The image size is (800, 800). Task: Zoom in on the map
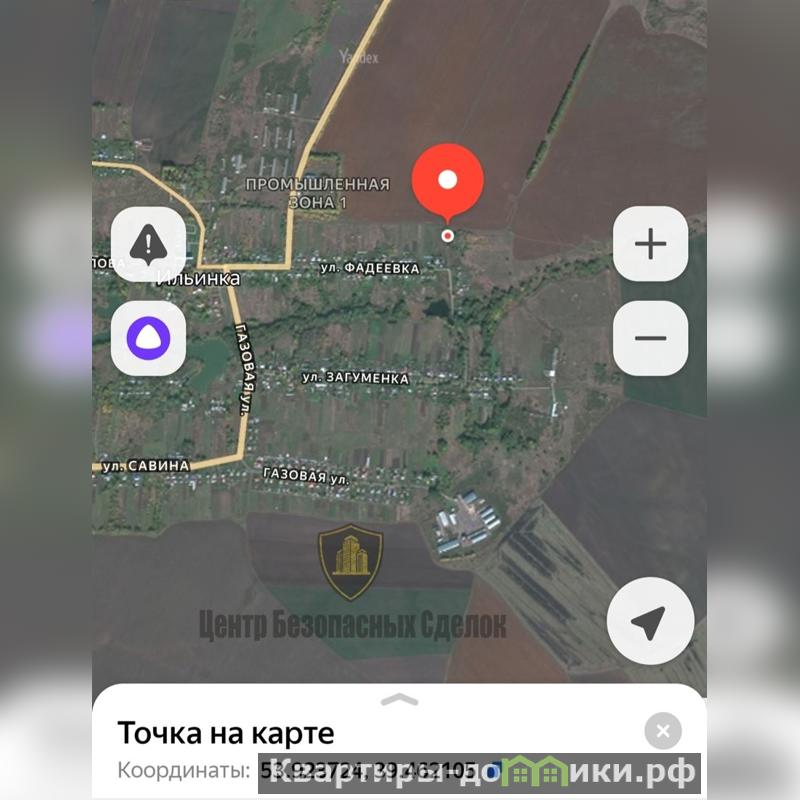pyautogui.click(x=650, y=244)
